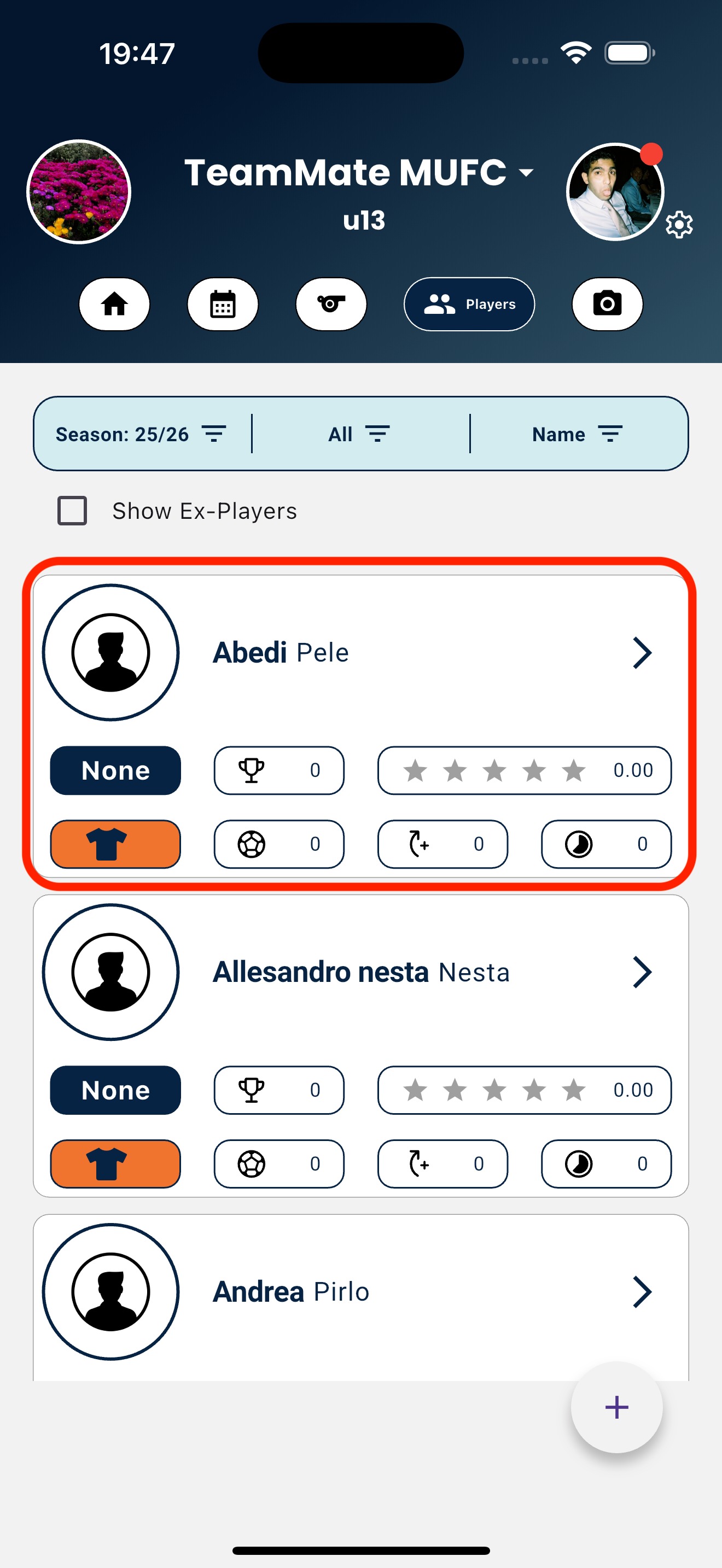This screenshot has width=722, height=1568.
Task: Add a new player with plus button
Action: [x=616, y=1407]
